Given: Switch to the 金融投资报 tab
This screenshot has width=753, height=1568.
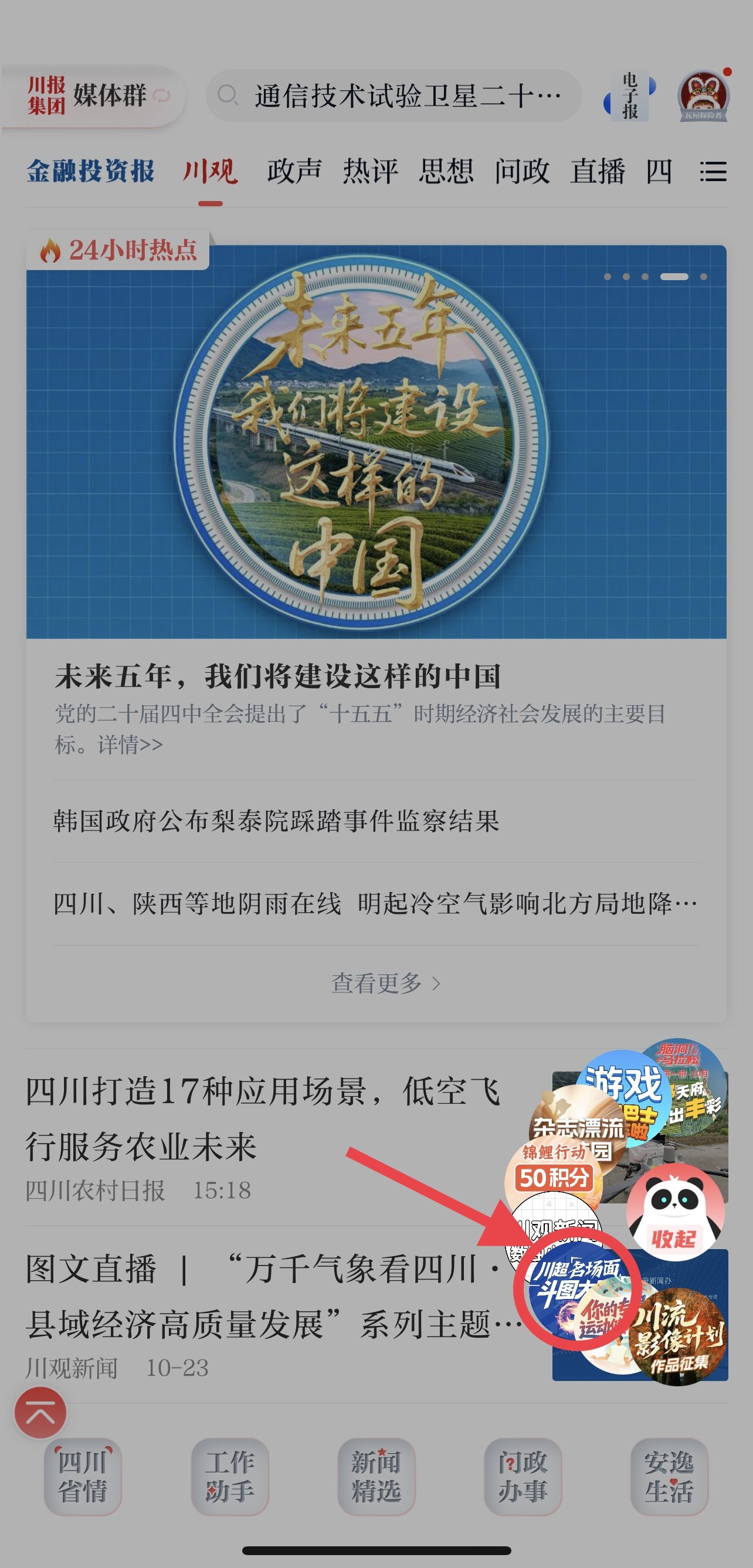Looking at the screenshot, I should 91,171.
